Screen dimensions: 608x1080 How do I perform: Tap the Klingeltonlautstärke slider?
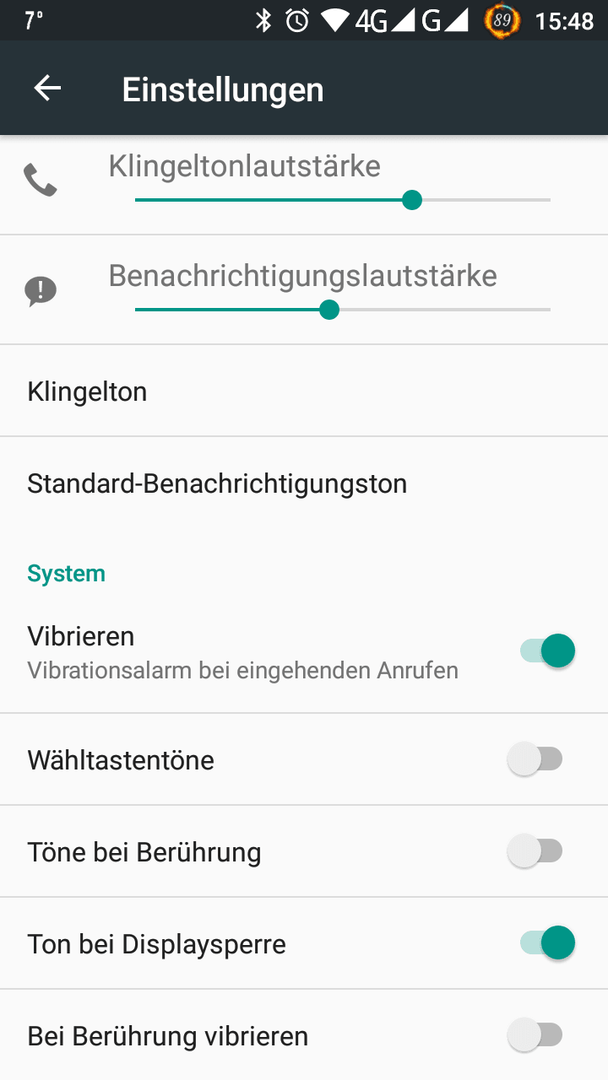click(342, 200)
